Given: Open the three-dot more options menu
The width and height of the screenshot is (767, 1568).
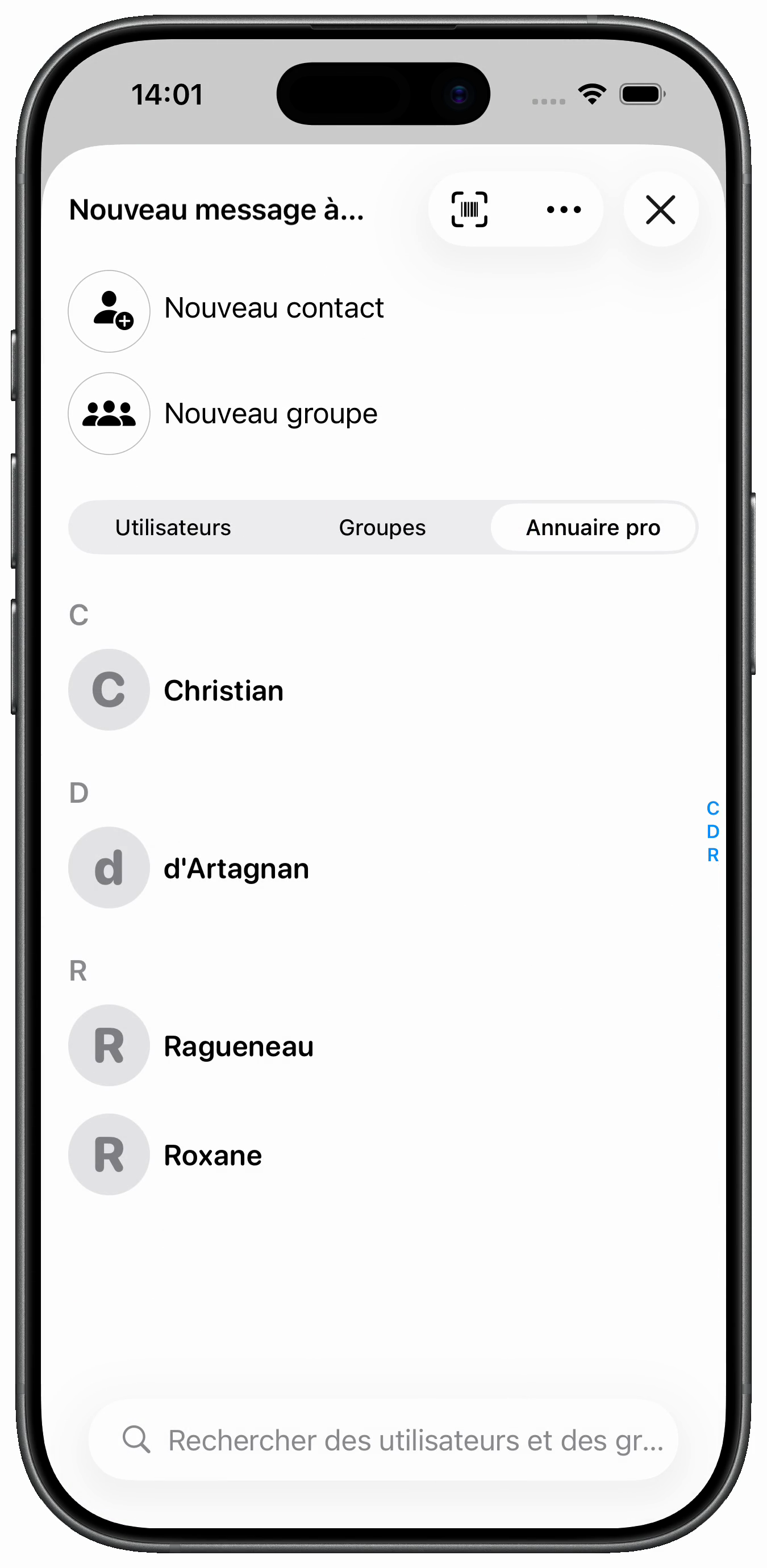Looking at the screenshot, I should tap(564, 210).
